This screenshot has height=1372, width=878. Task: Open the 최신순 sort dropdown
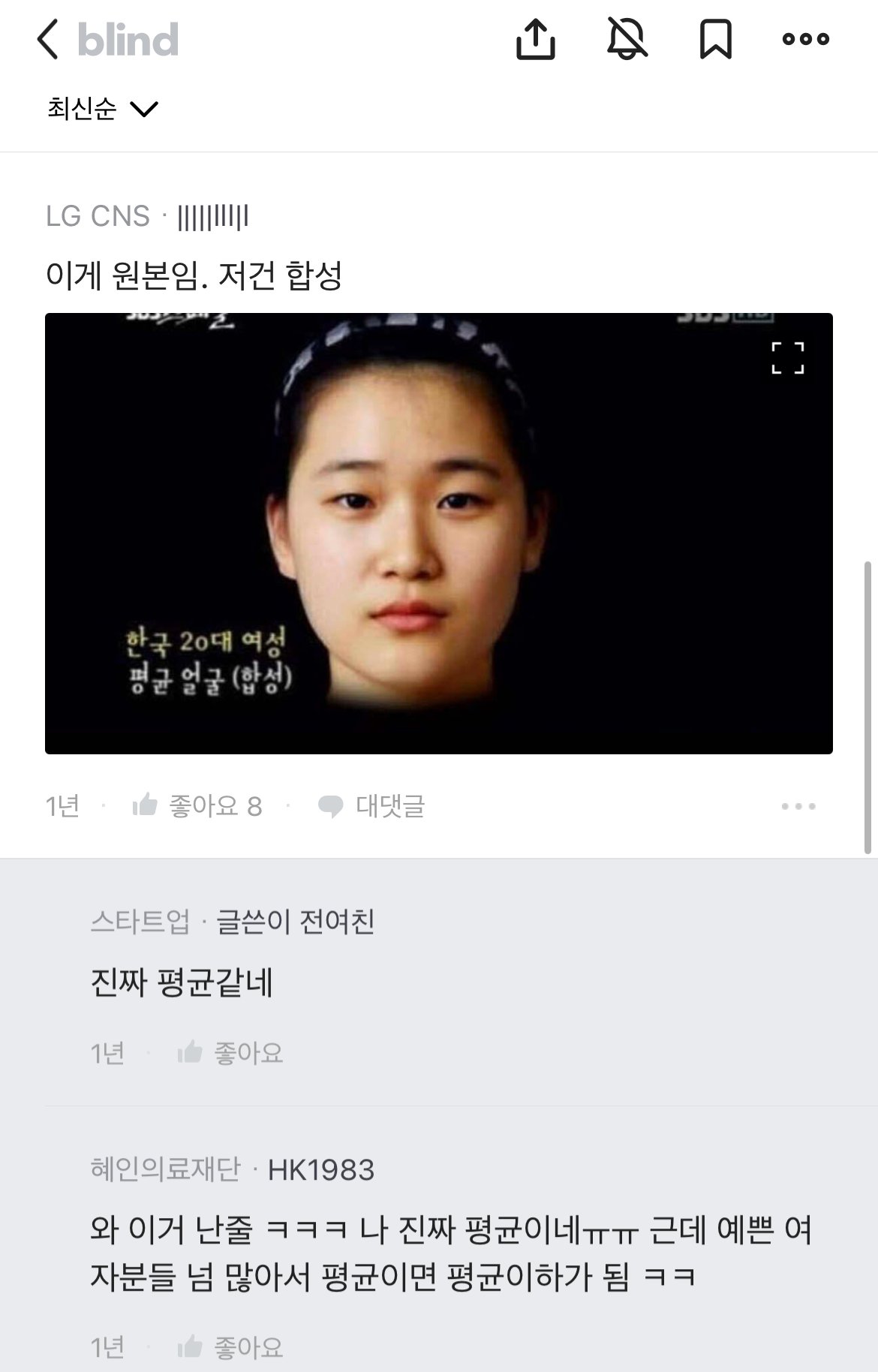[x=103, y=110]
